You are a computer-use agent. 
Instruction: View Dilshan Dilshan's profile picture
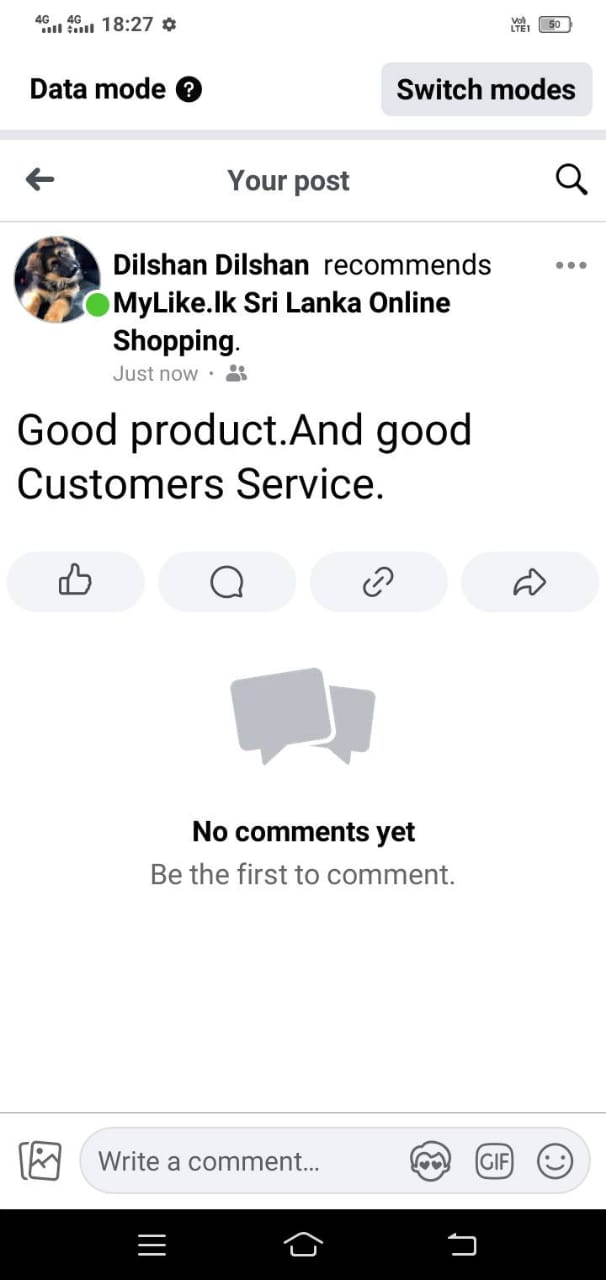[57, 279]
